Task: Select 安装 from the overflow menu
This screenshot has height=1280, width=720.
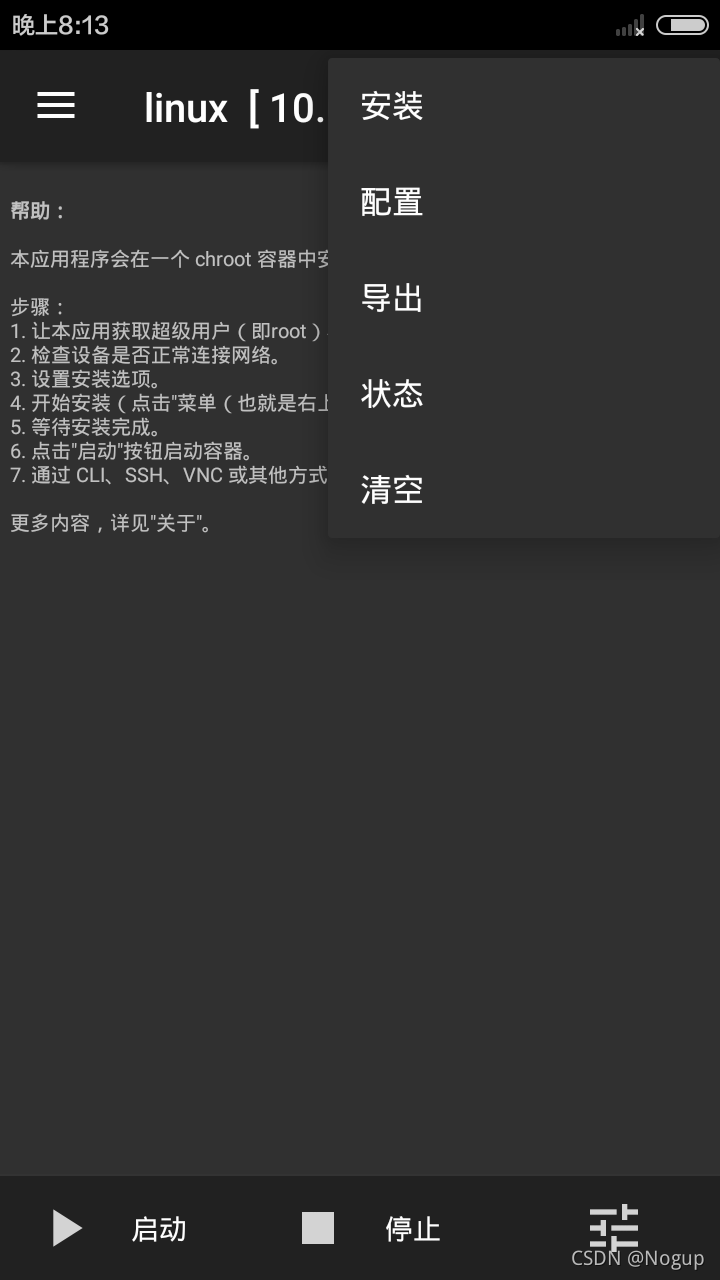Action: 392,106
